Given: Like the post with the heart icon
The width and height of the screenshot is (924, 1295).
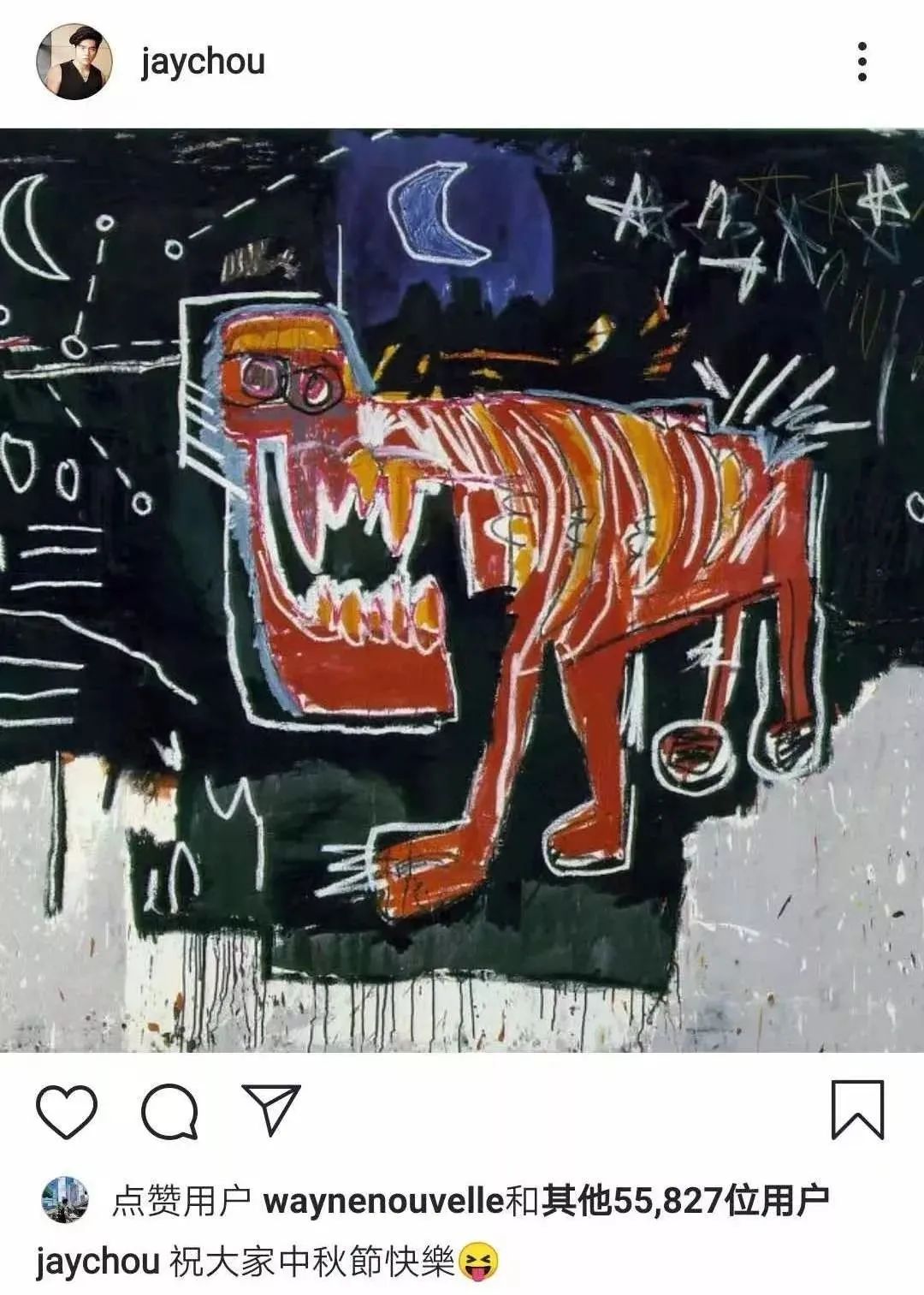Looking at the screenshot, I should 66,1110.
